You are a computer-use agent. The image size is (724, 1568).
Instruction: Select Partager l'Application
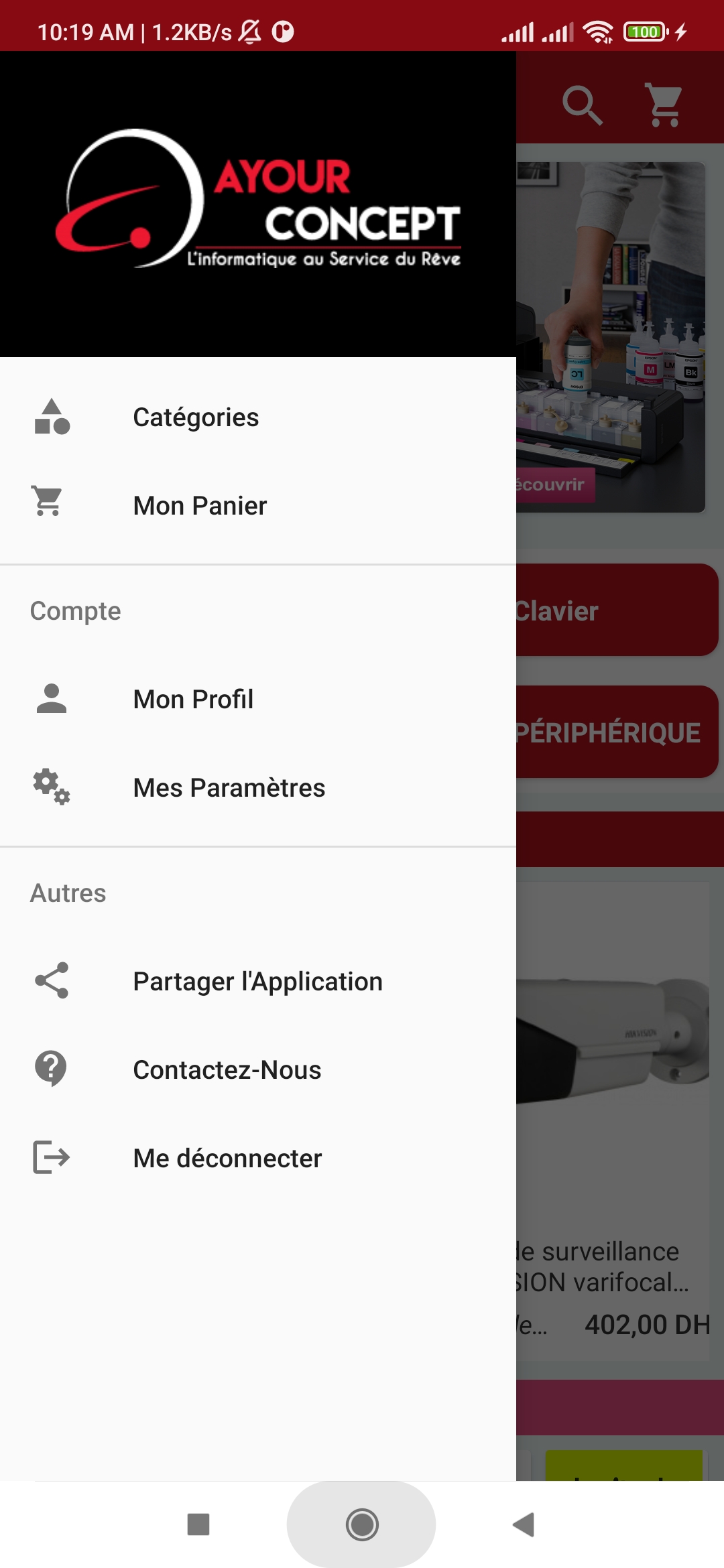pos(257,982)
